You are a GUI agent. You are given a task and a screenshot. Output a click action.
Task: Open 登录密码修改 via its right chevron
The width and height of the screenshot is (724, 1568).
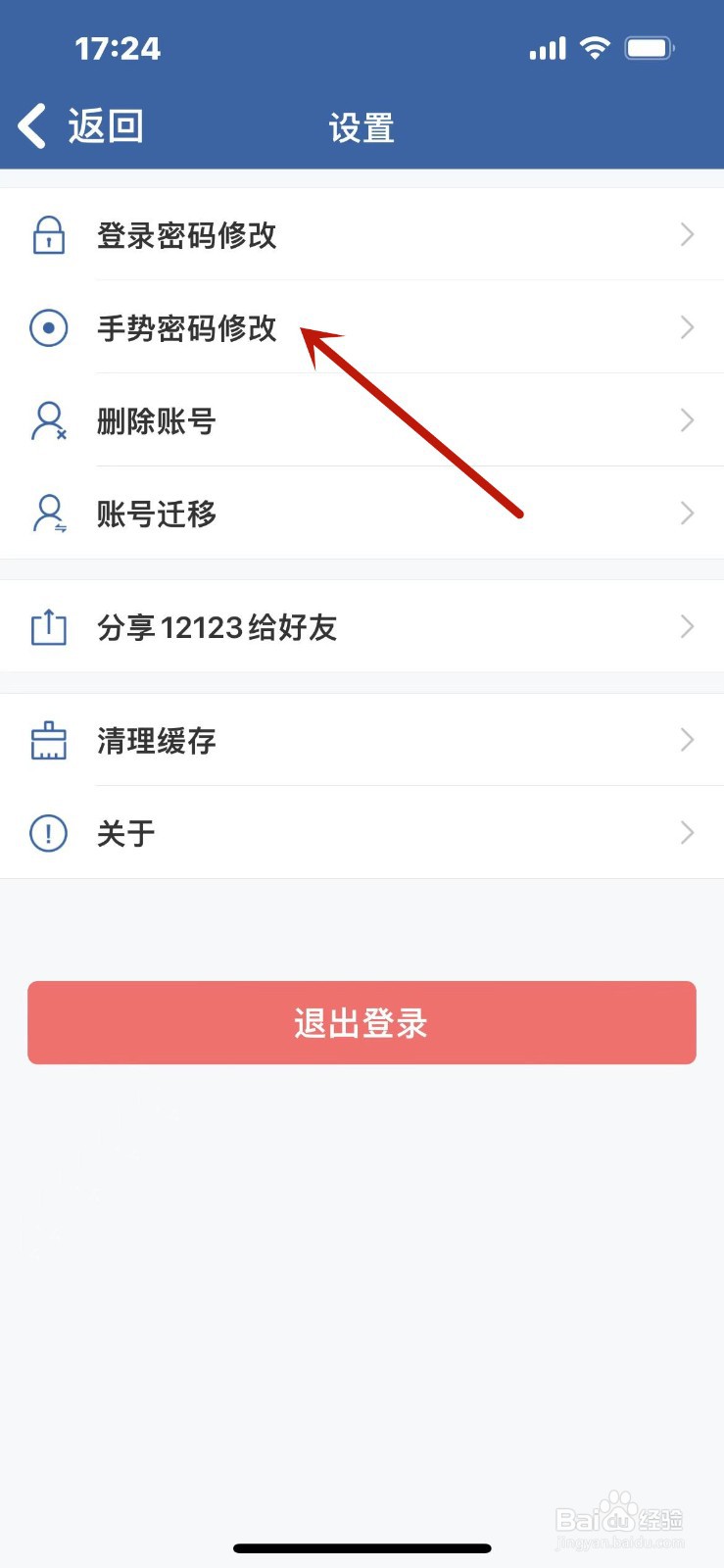tap(687, 235)
